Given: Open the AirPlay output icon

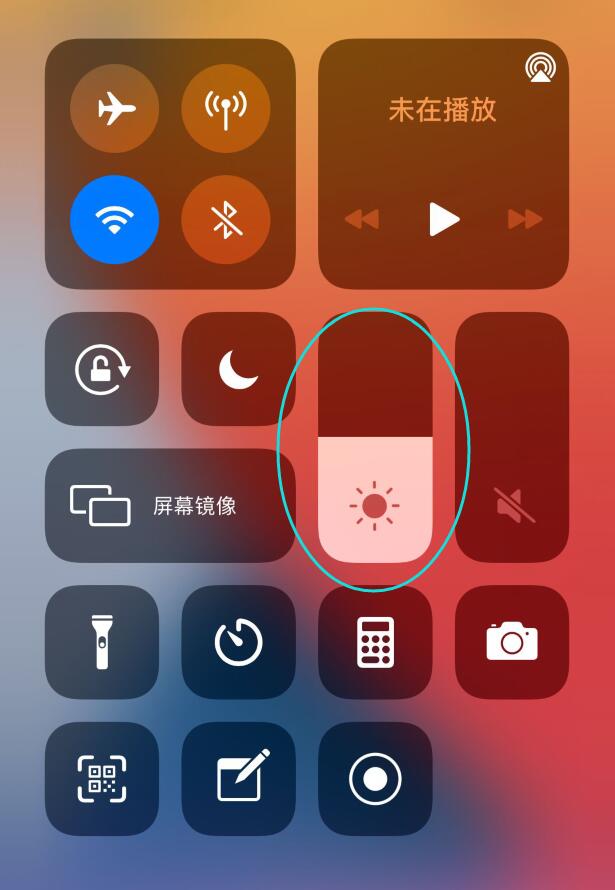Looking at the screenshot, I should tap(540, 68).
